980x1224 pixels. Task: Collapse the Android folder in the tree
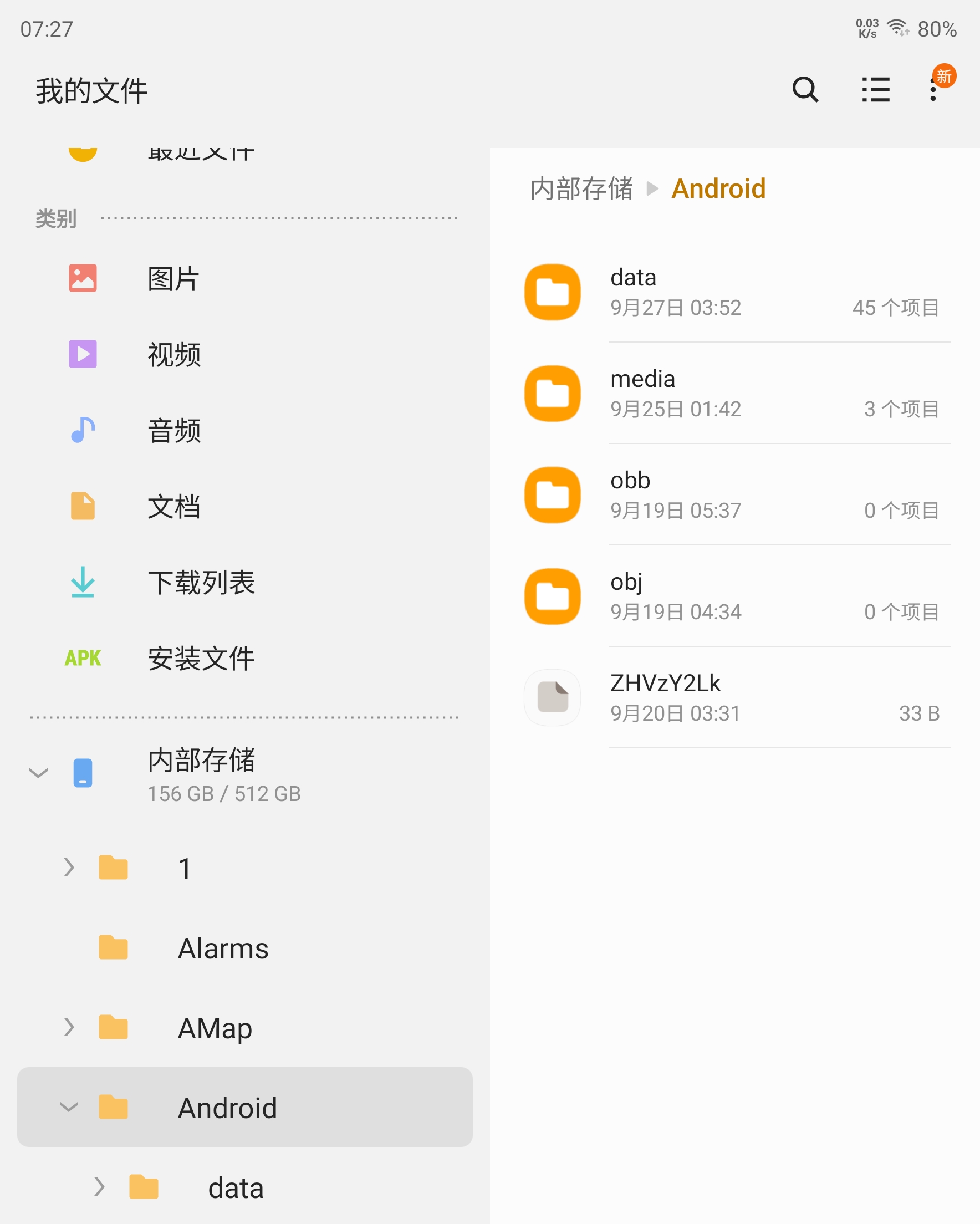coord(69,1107)
